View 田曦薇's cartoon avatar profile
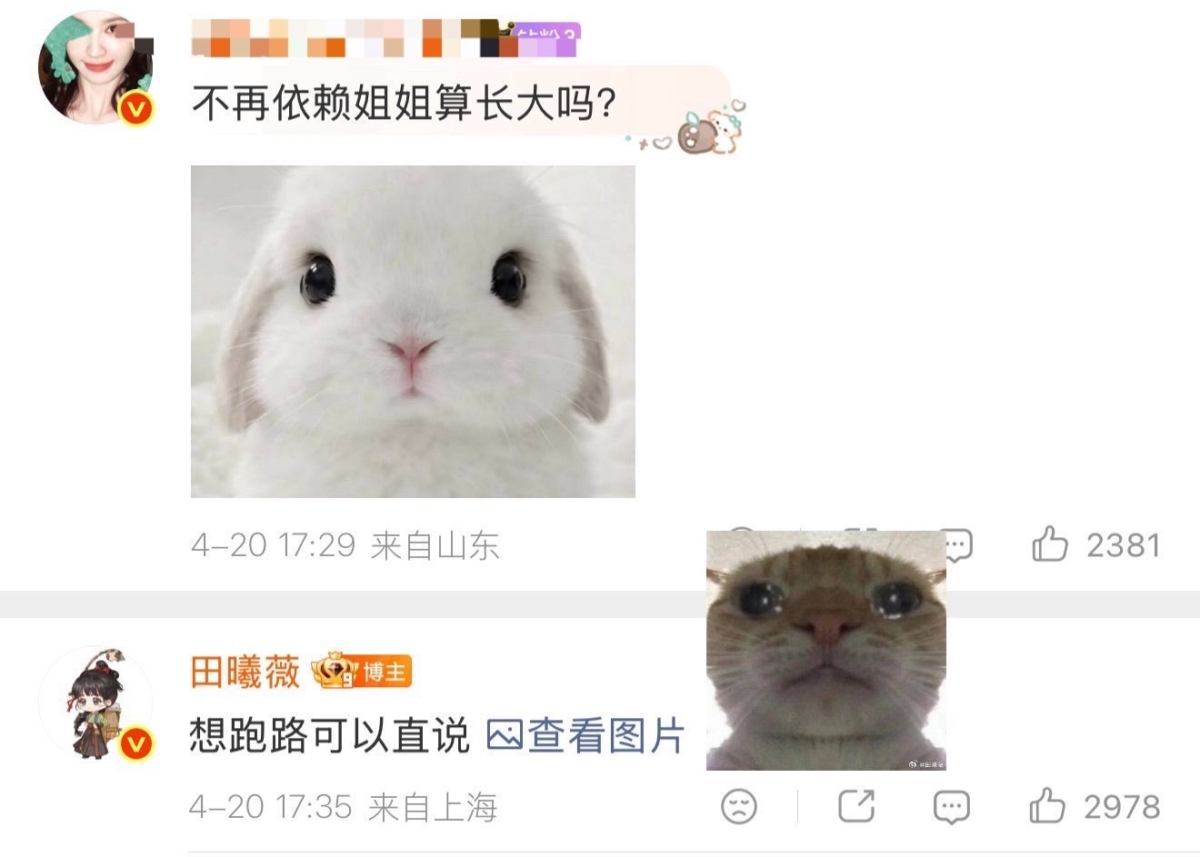 pos(97,702)
